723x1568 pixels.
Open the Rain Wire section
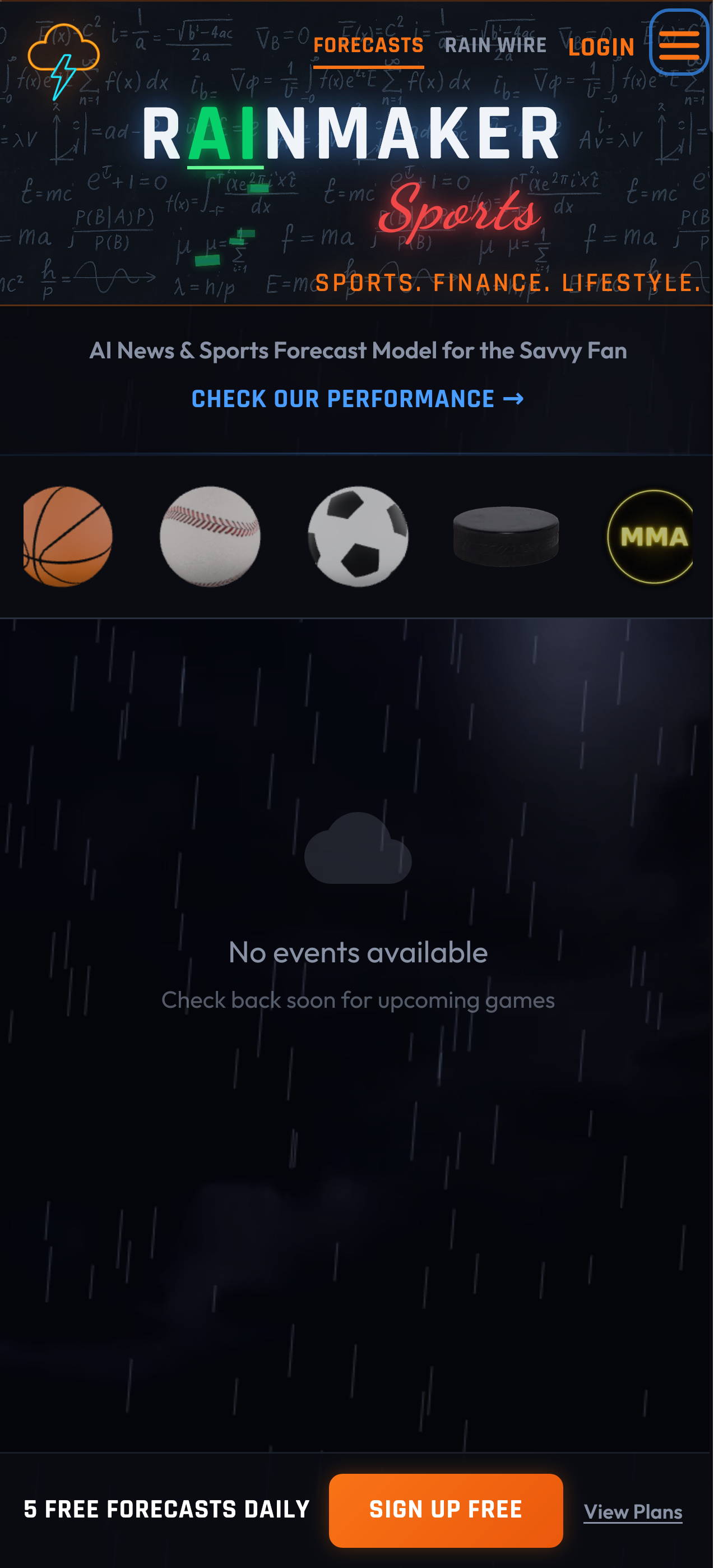tap(495, 46)
